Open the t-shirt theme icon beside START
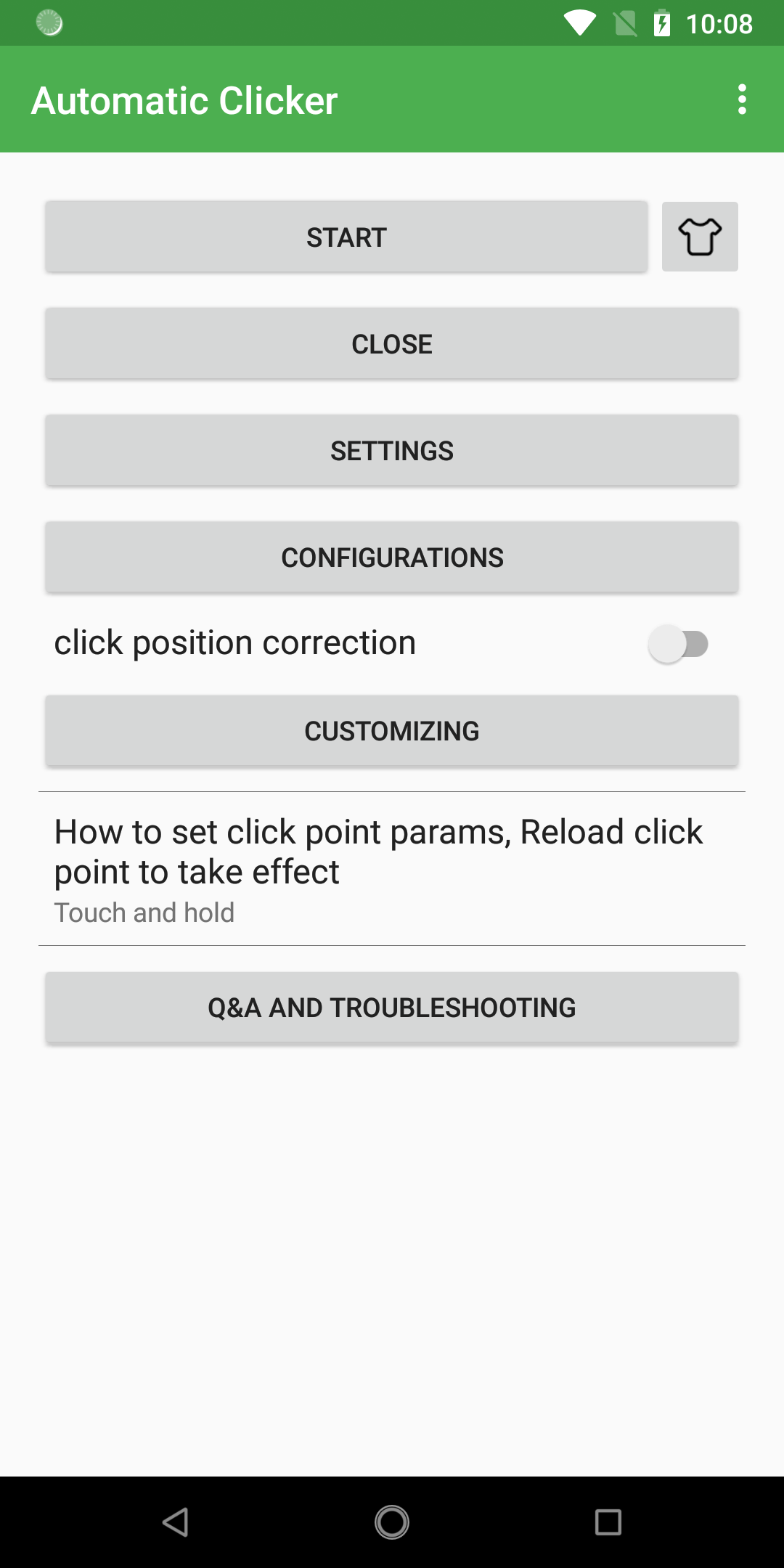The image size is (784, 1568). click(699, 236)
